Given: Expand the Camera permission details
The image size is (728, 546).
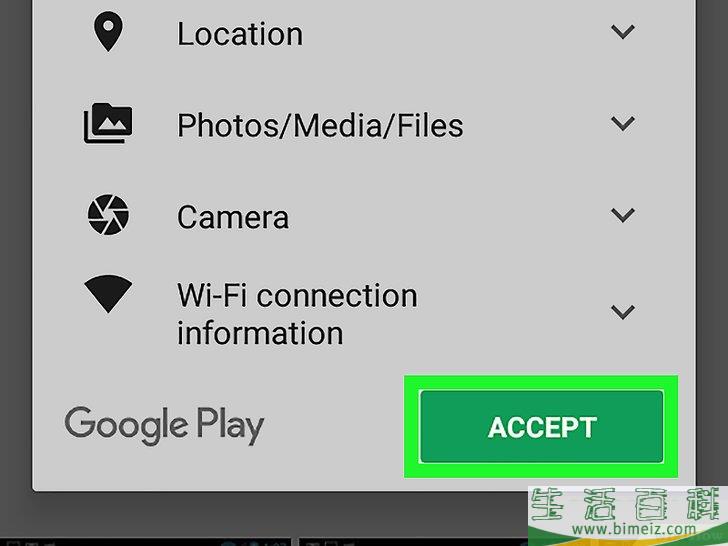Looking at the screenshot, I should coord(623,216).
